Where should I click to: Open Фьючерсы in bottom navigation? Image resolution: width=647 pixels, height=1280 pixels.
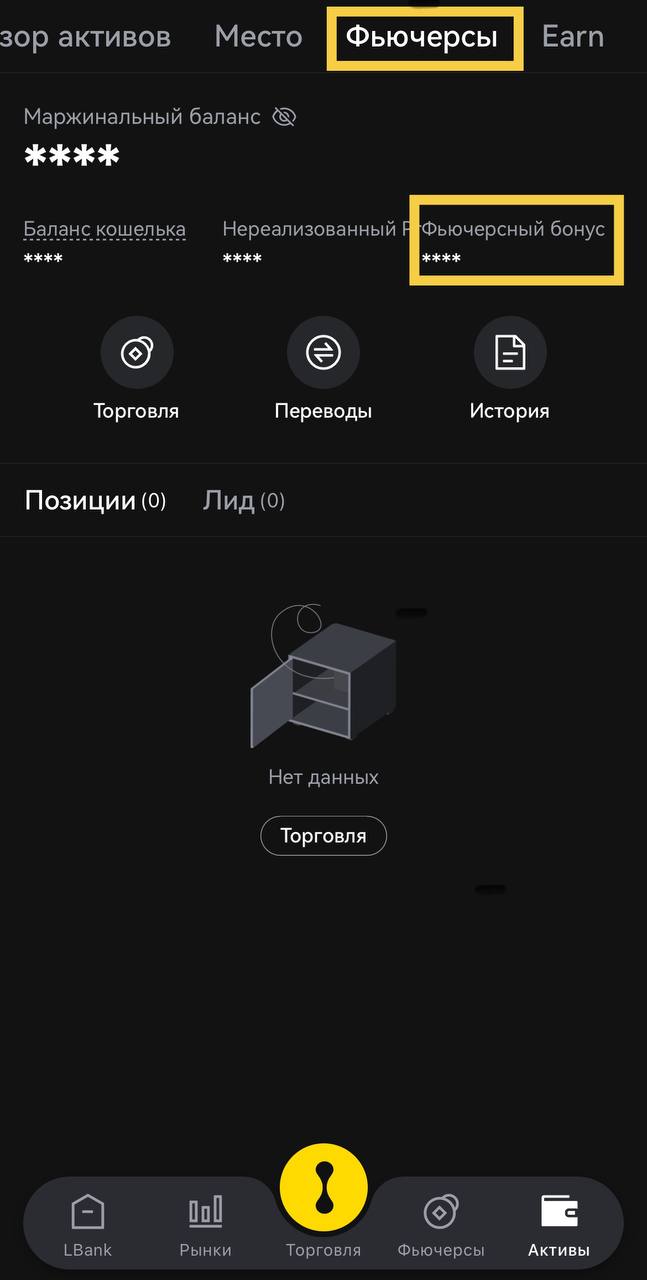[440, 1226]
